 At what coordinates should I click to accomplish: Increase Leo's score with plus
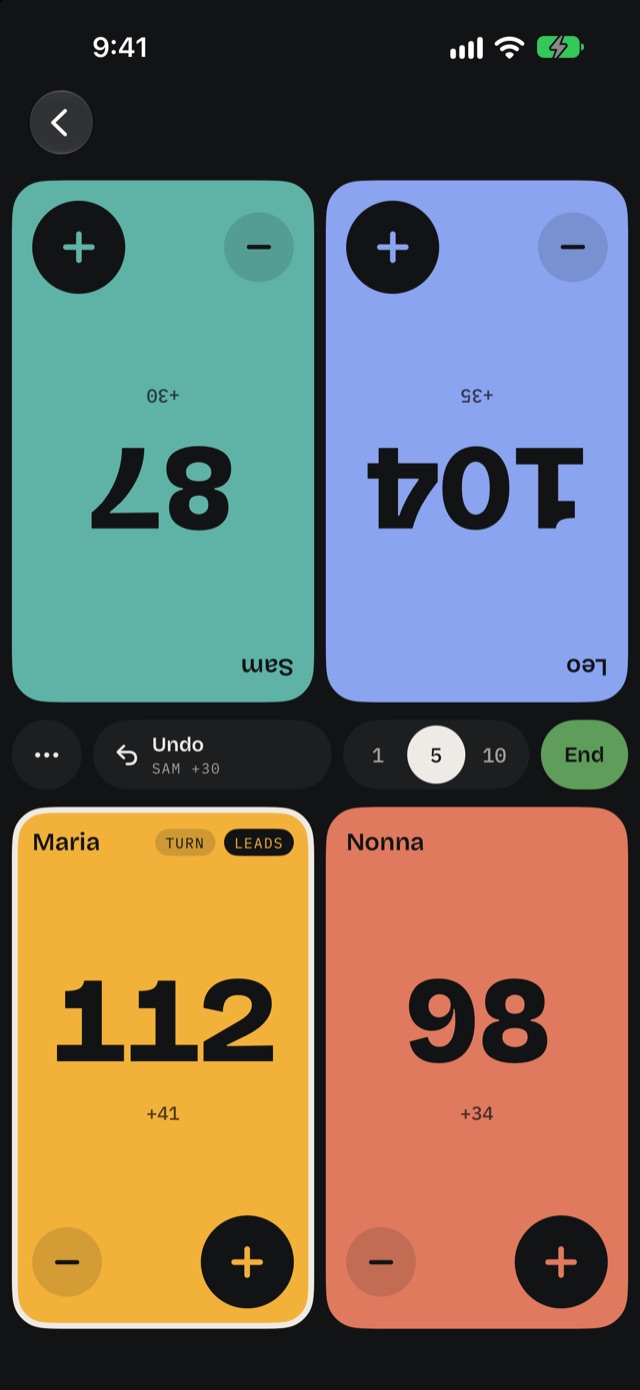[x=393, y=247]
